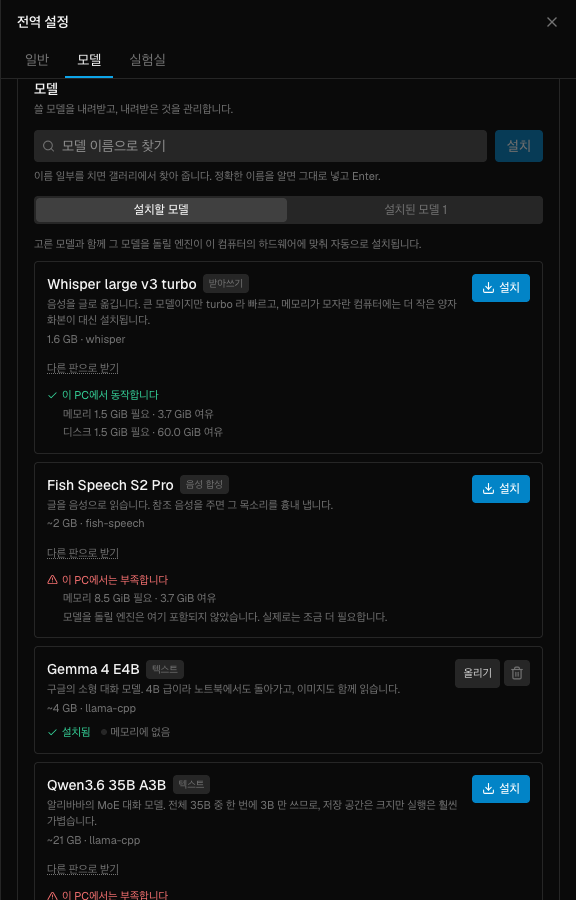Select the 설치할 모델 segment

pos(161,210)
